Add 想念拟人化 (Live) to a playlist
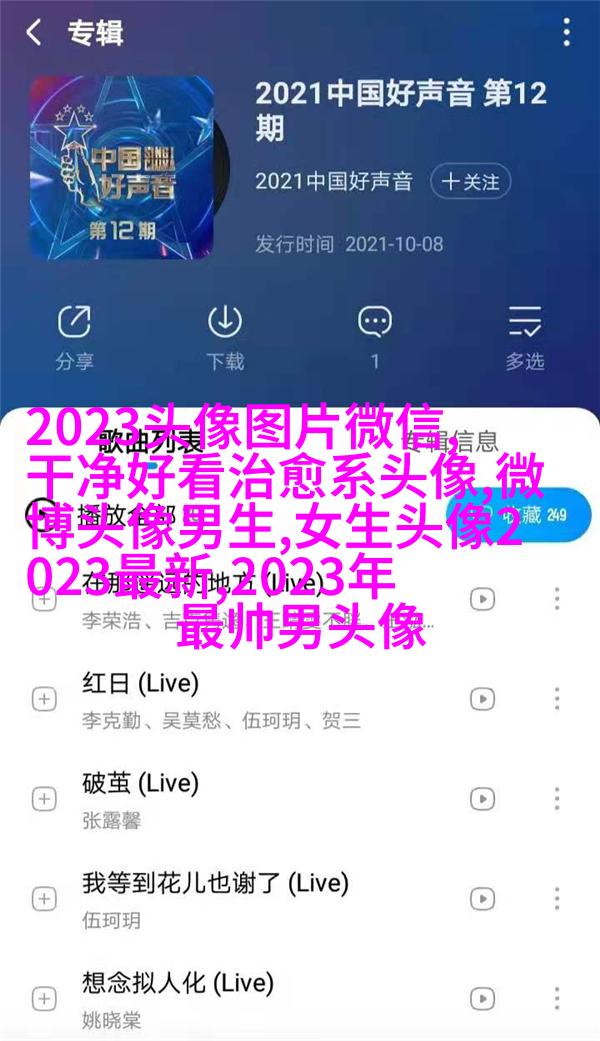 tap(44, 999)
